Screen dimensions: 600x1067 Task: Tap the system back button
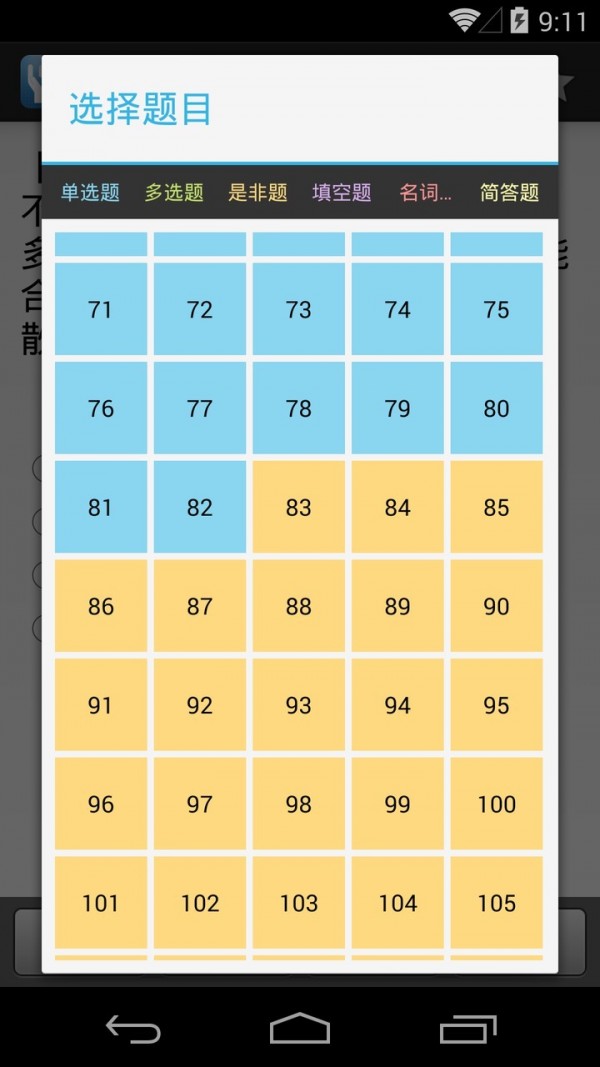(x=132, y=1028)
